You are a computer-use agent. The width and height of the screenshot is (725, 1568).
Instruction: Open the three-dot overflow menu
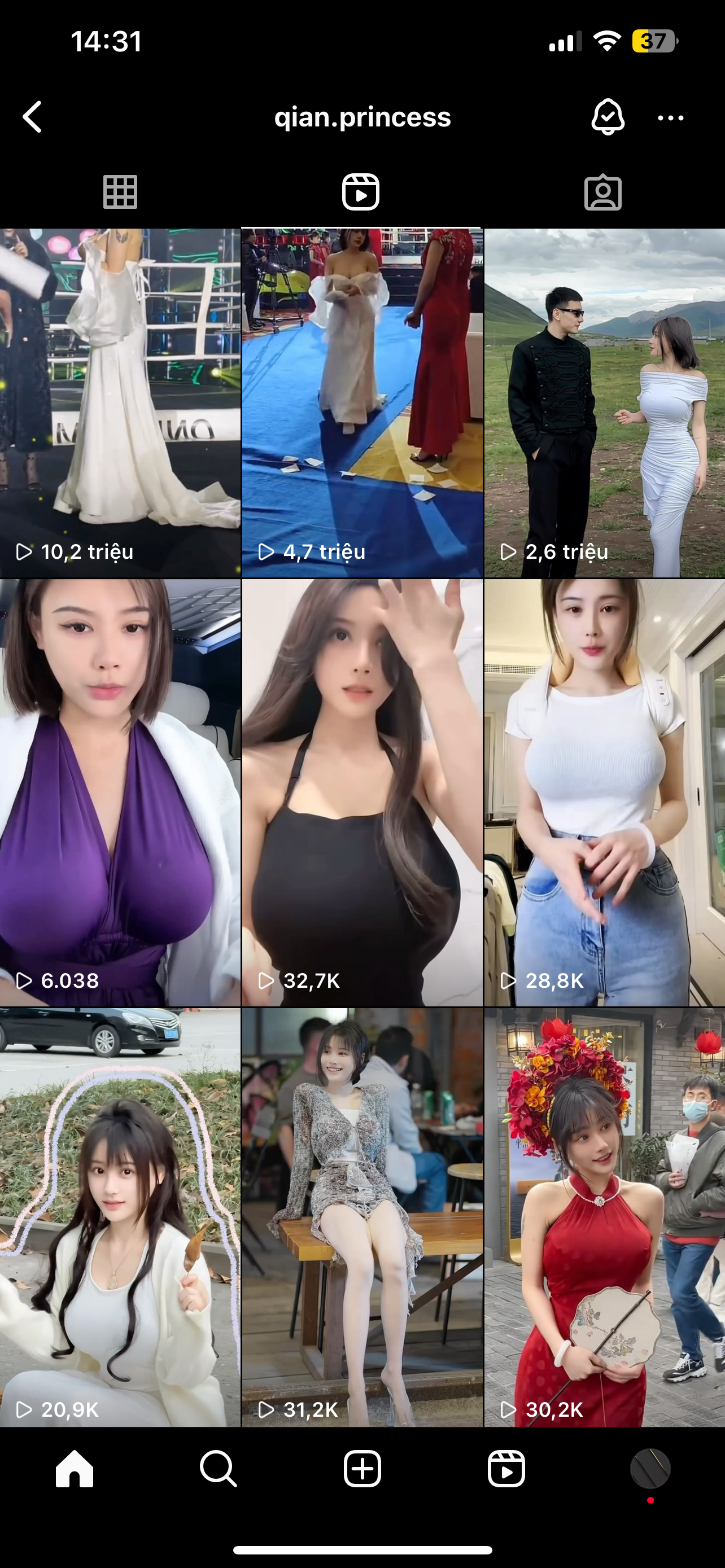click(x=670, y=118)
